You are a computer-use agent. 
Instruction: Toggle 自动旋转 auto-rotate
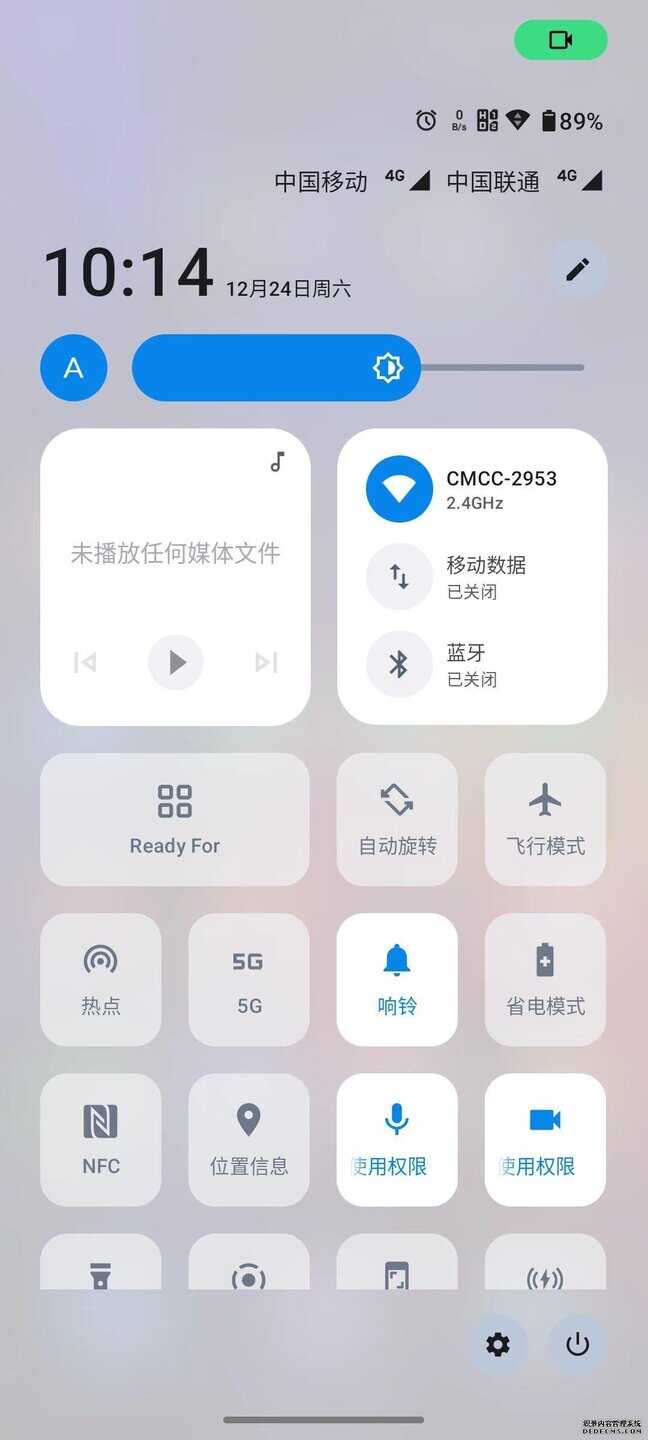tap(397, 819)
